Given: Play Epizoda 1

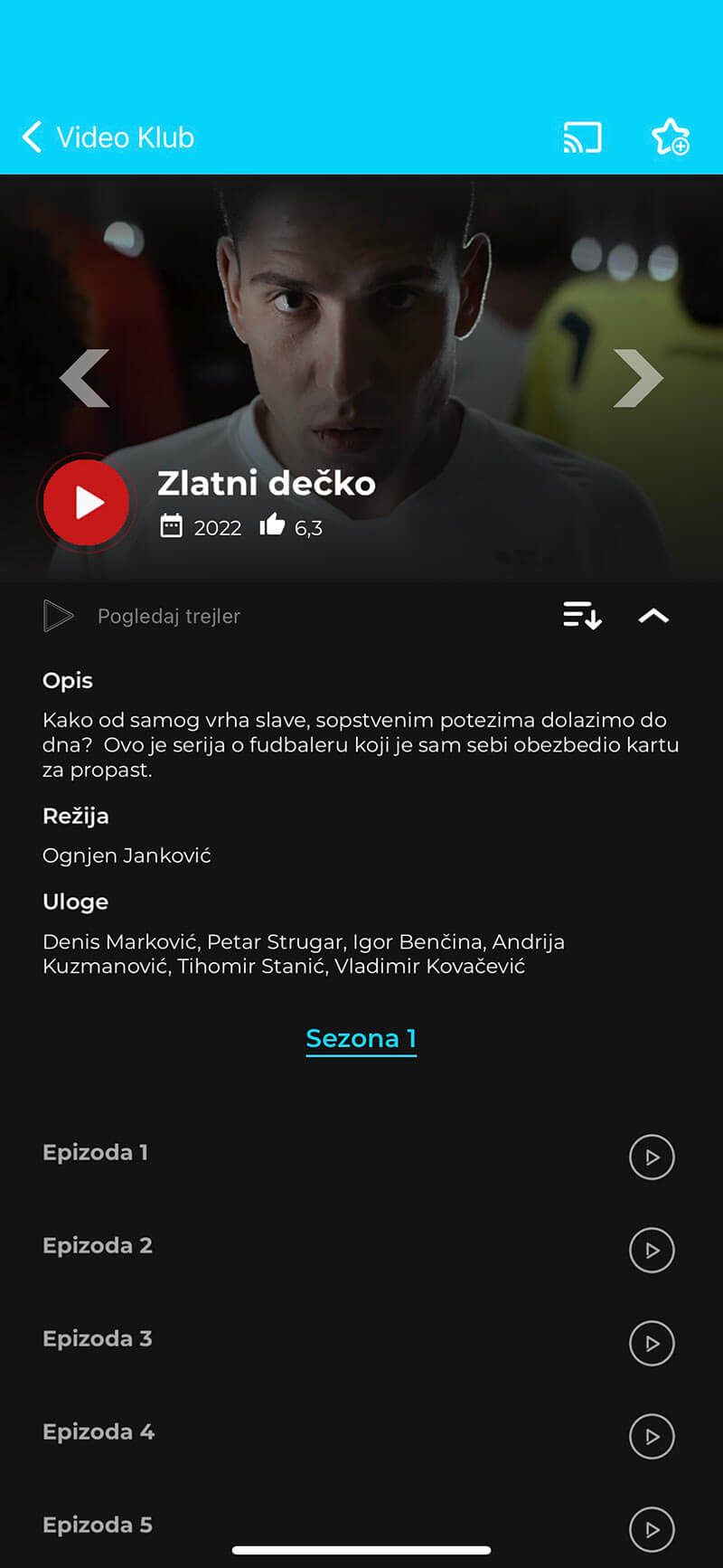Looking at the screenshot, I should click(x=652, y=1157).
